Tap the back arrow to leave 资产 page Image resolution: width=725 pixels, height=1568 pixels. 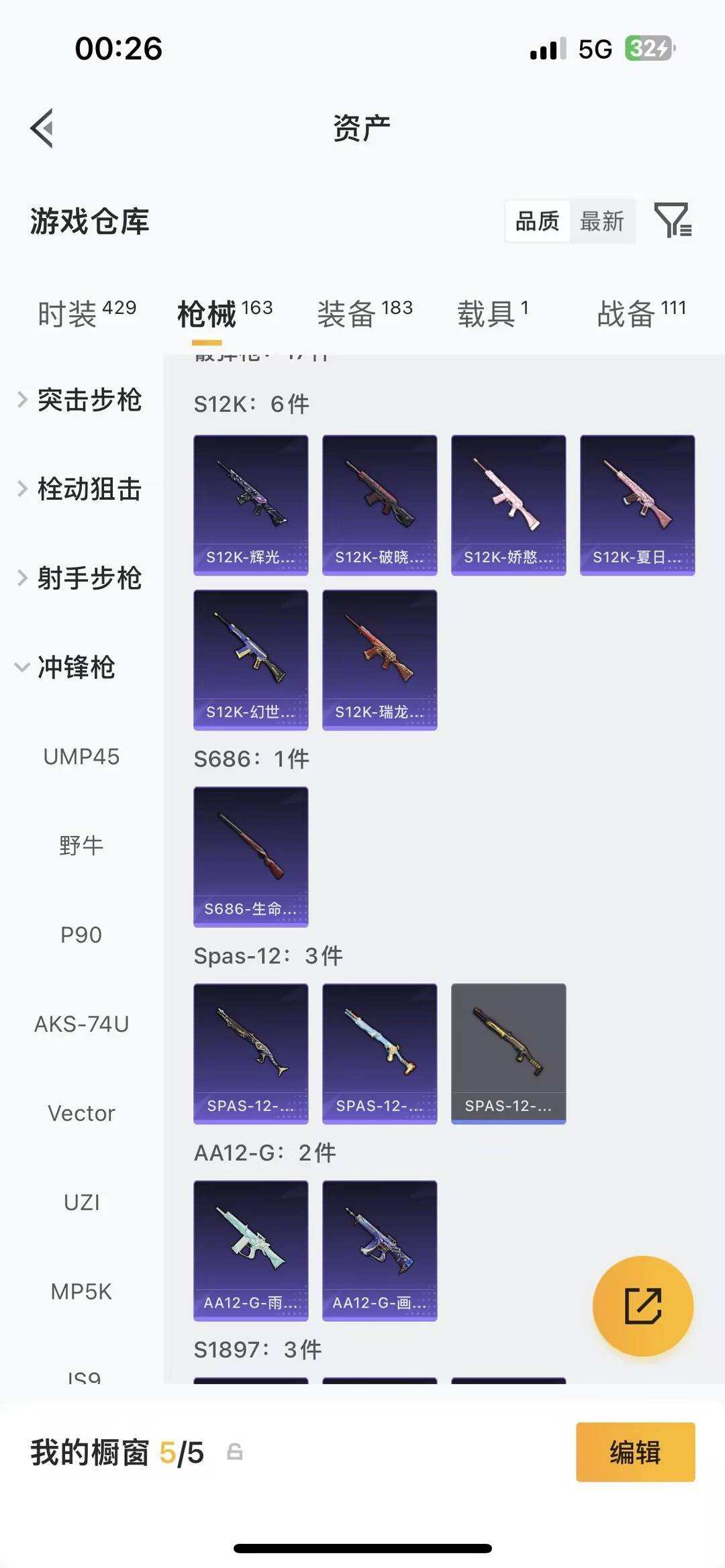click(x=42, y=129)
